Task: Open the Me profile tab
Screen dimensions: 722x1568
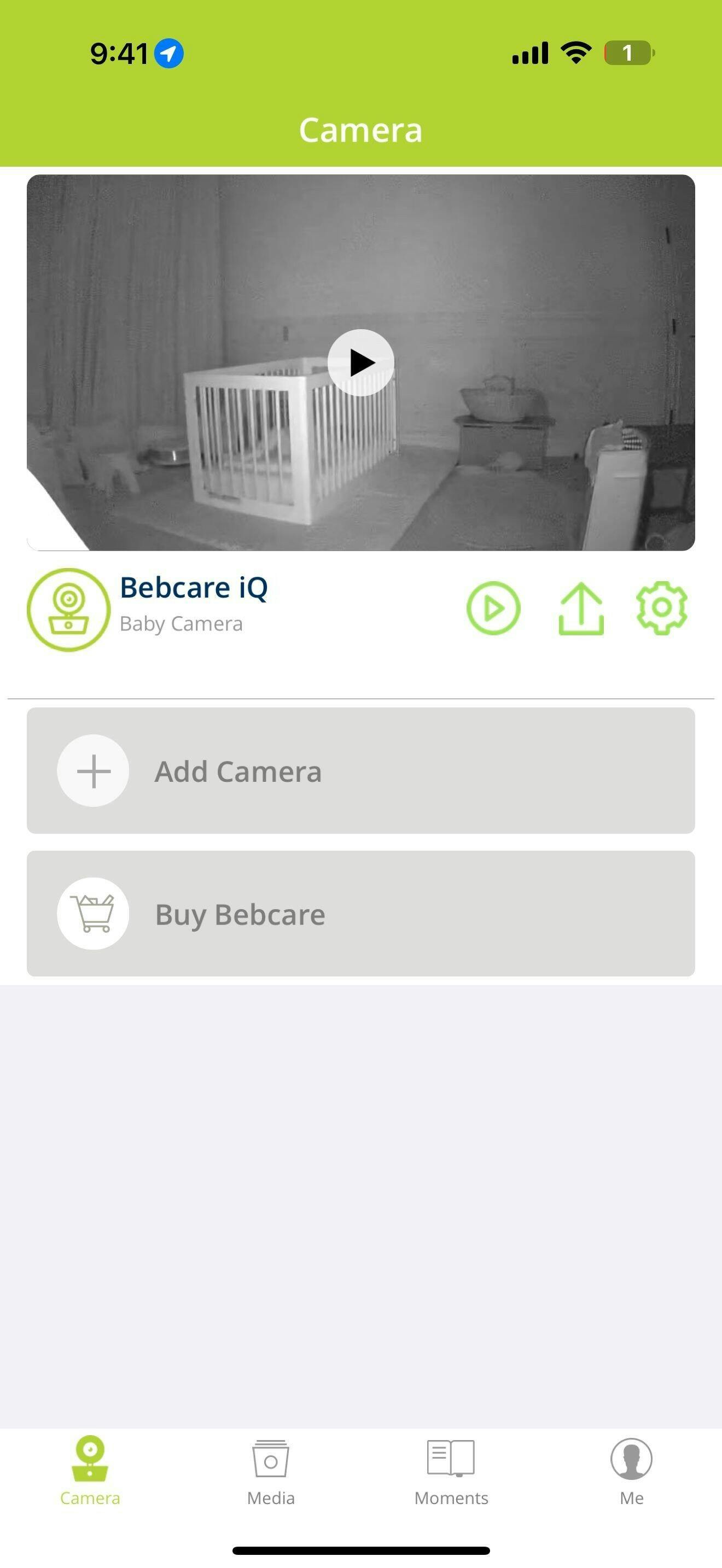Action: [631, 1472]
